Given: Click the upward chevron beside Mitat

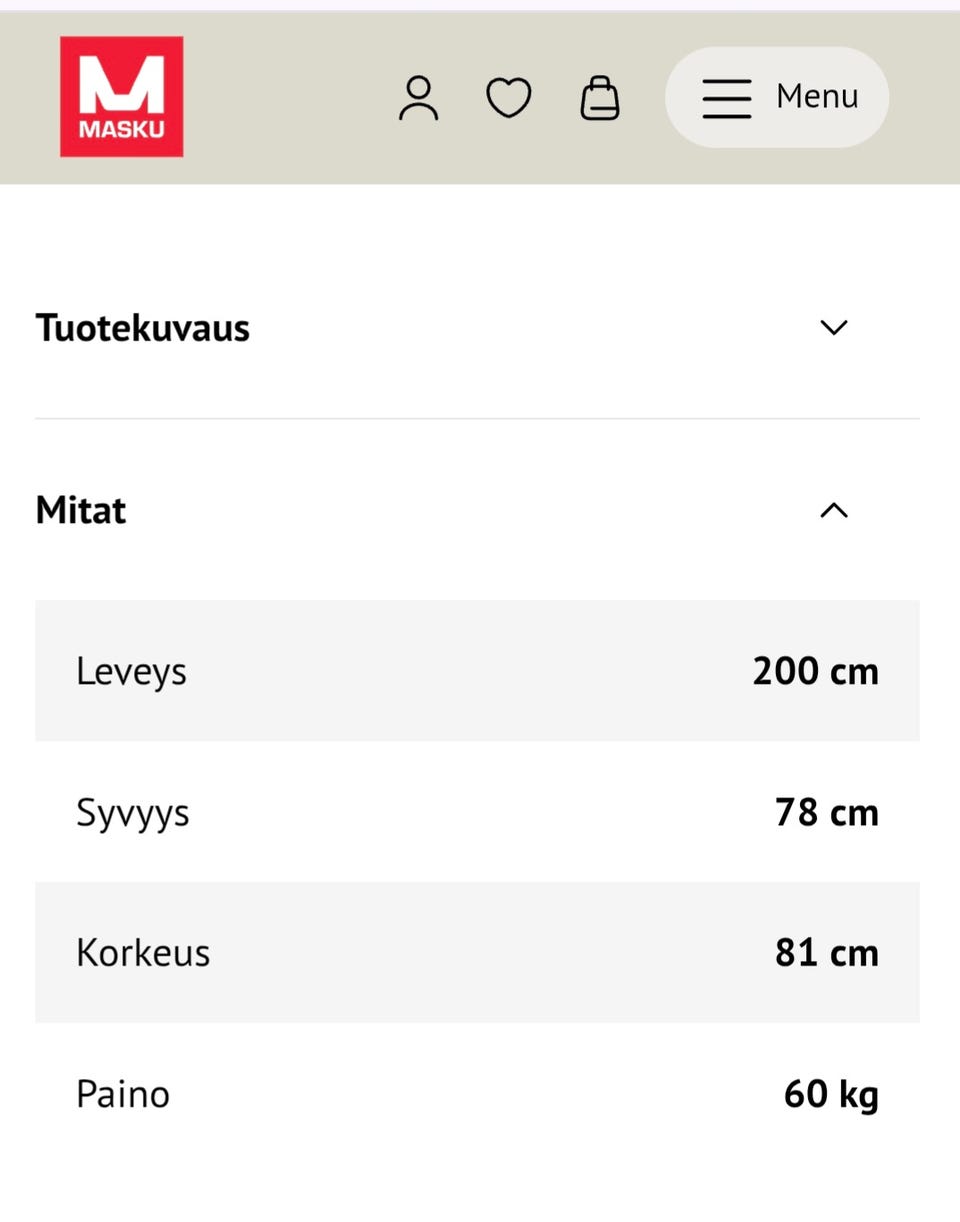Looking at the screenshot, I should (832, 511).
